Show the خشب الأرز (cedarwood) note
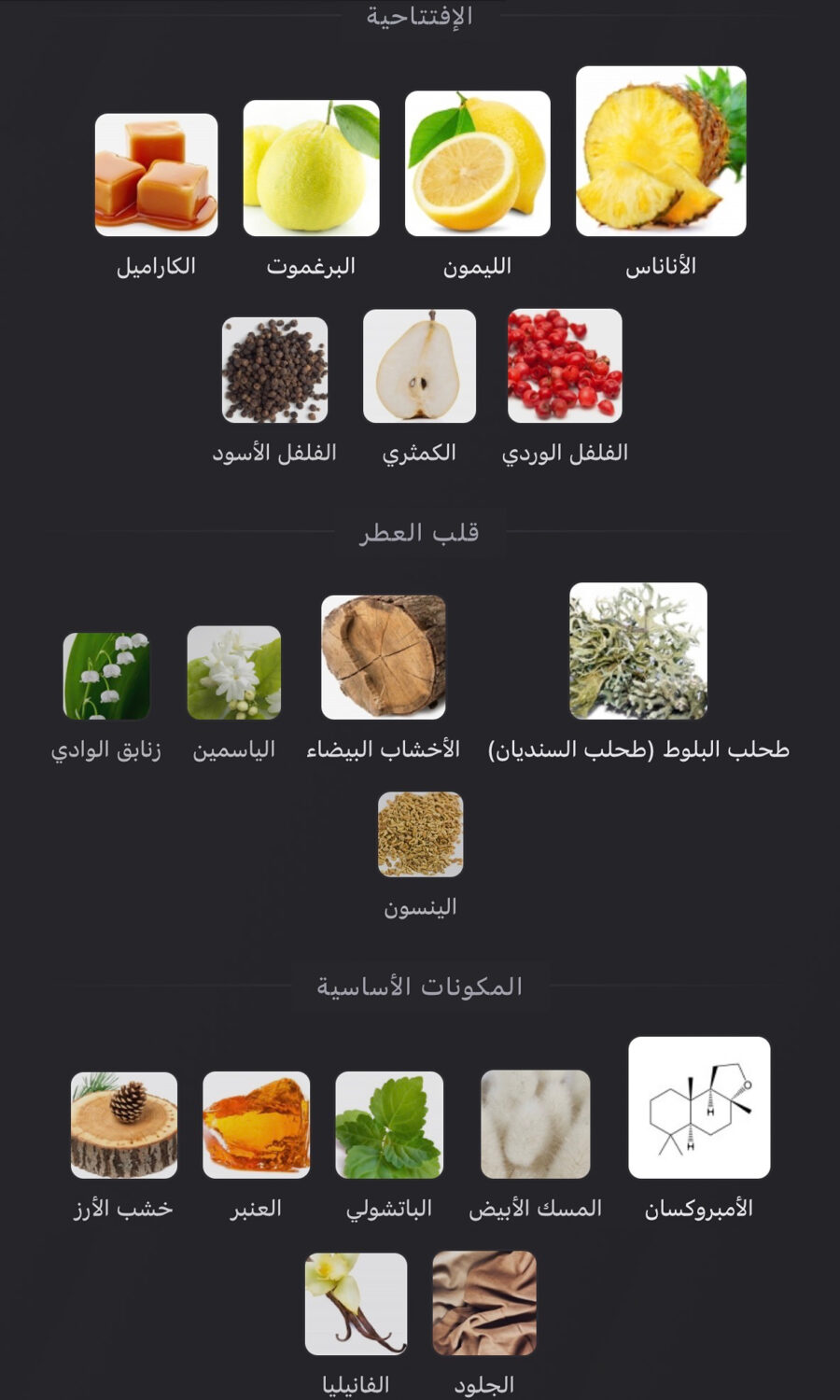 click(124, 1125)
